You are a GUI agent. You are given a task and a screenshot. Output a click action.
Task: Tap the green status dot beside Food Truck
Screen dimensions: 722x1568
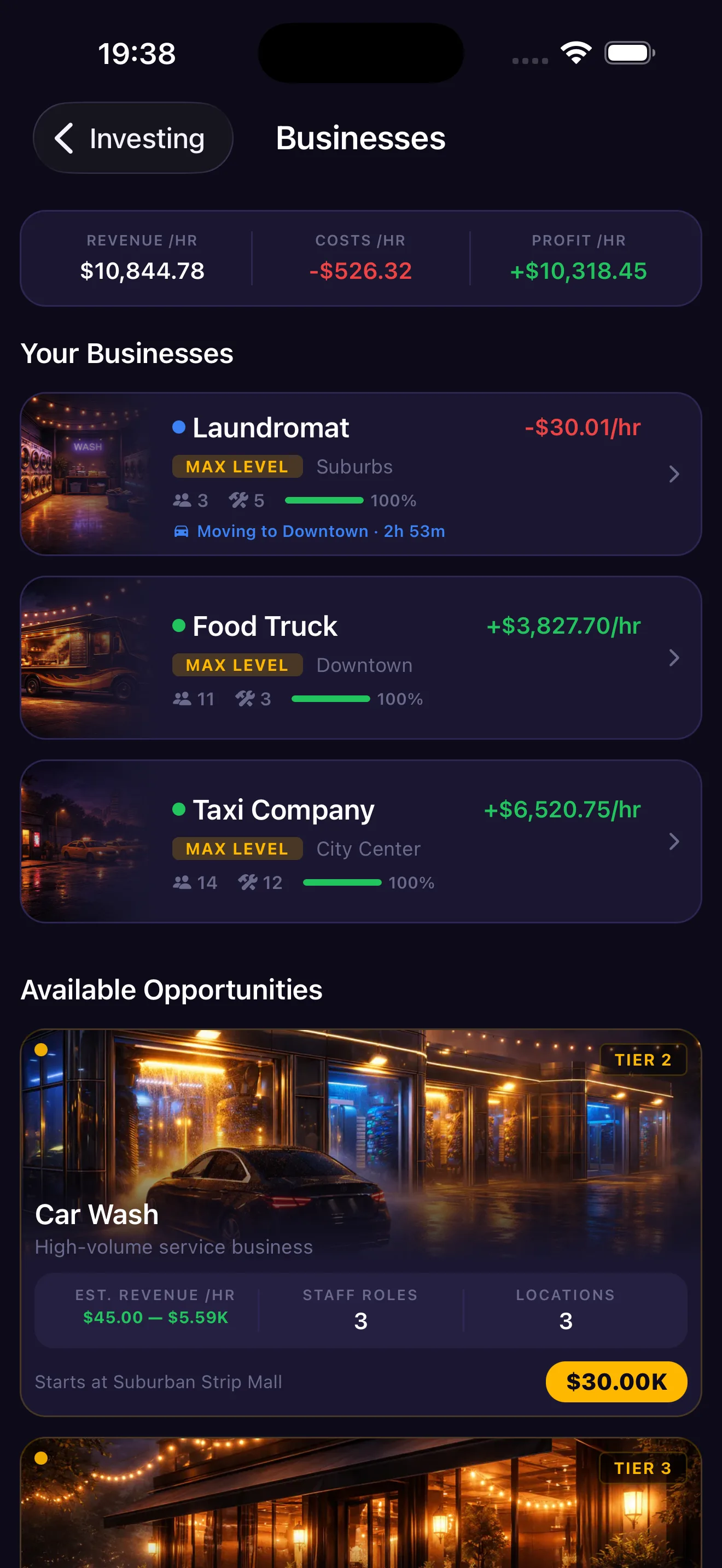(179, 626)
